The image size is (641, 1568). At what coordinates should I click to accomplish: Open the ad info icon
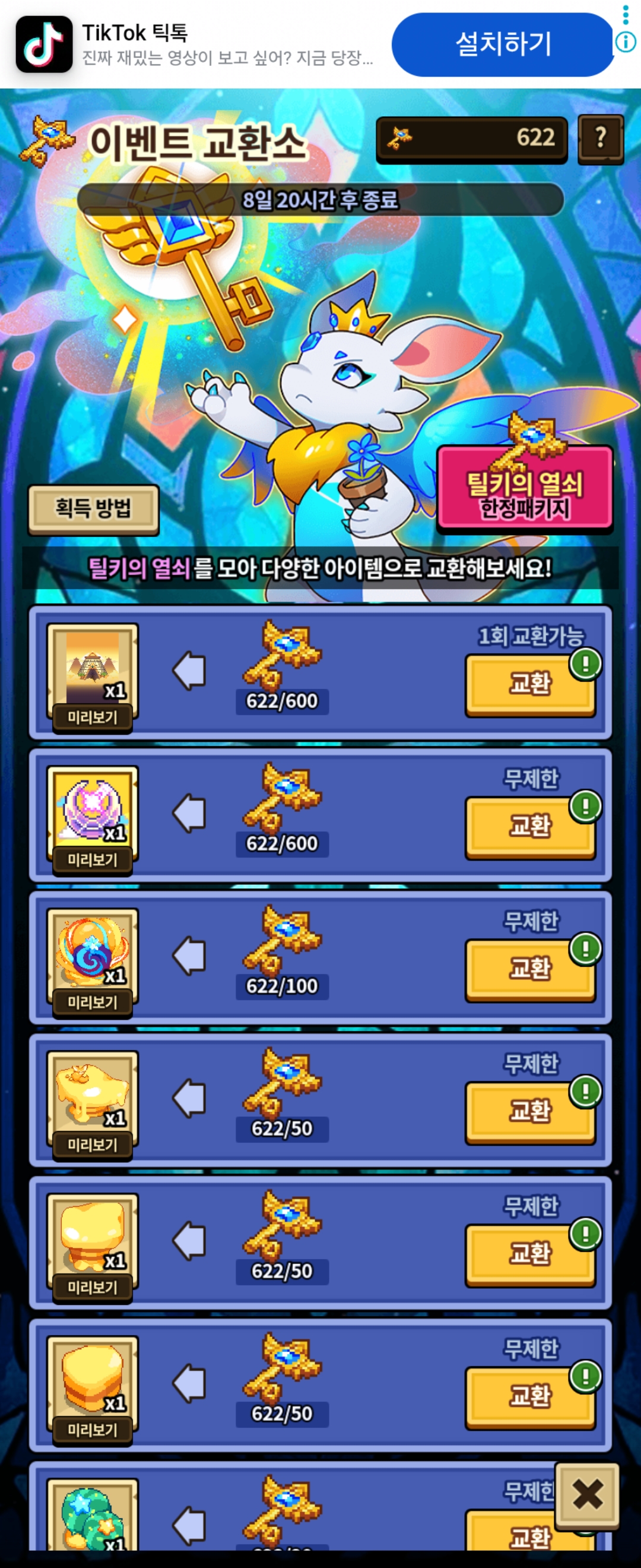pyautogui.click(x=626, y=43)
